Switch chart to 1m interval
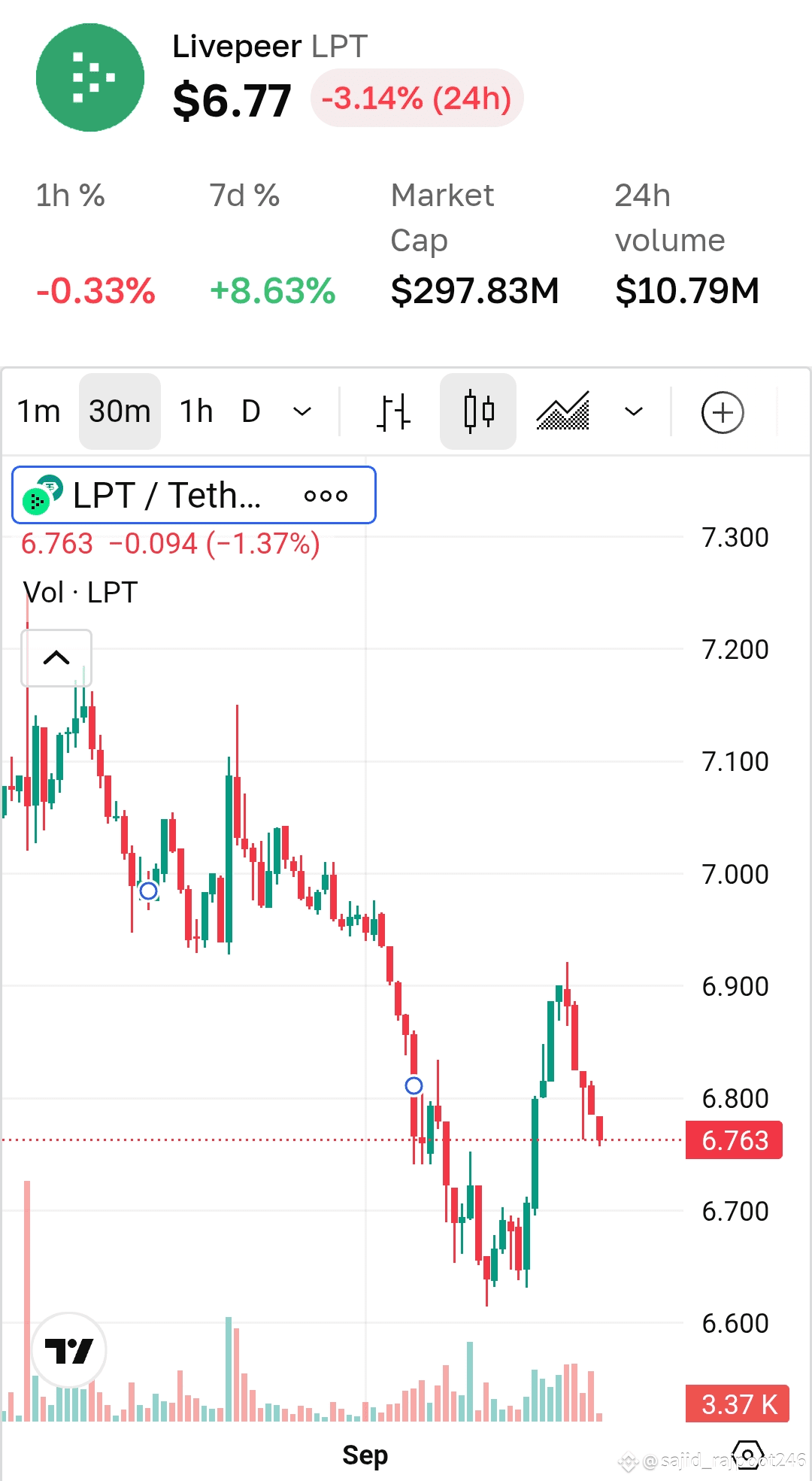812x1481 pixels. pos(39,411)
